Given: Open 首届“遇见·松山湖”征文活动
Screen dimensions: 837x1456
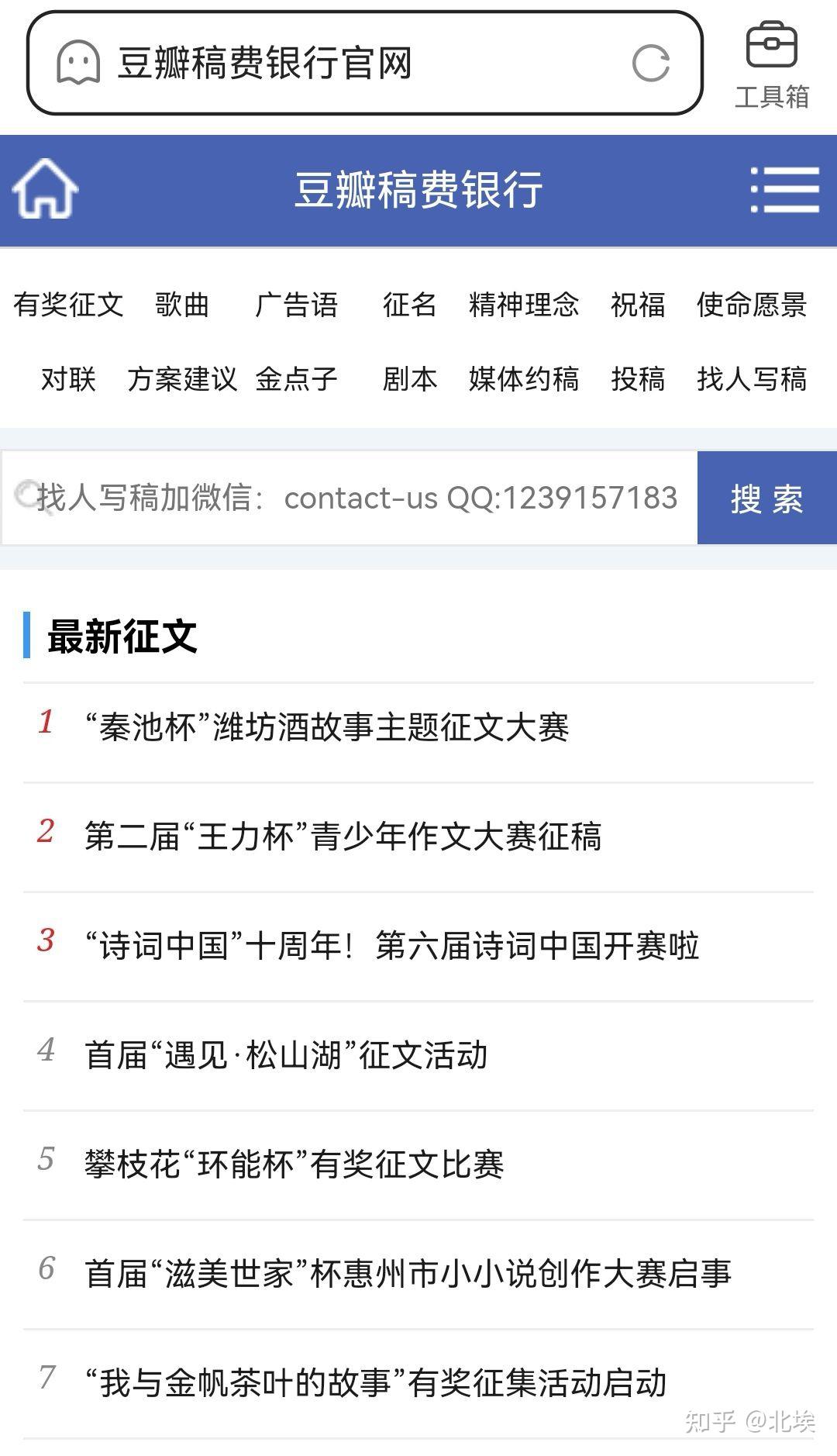Looking at the screenshot, I should tap(286, 1055).
